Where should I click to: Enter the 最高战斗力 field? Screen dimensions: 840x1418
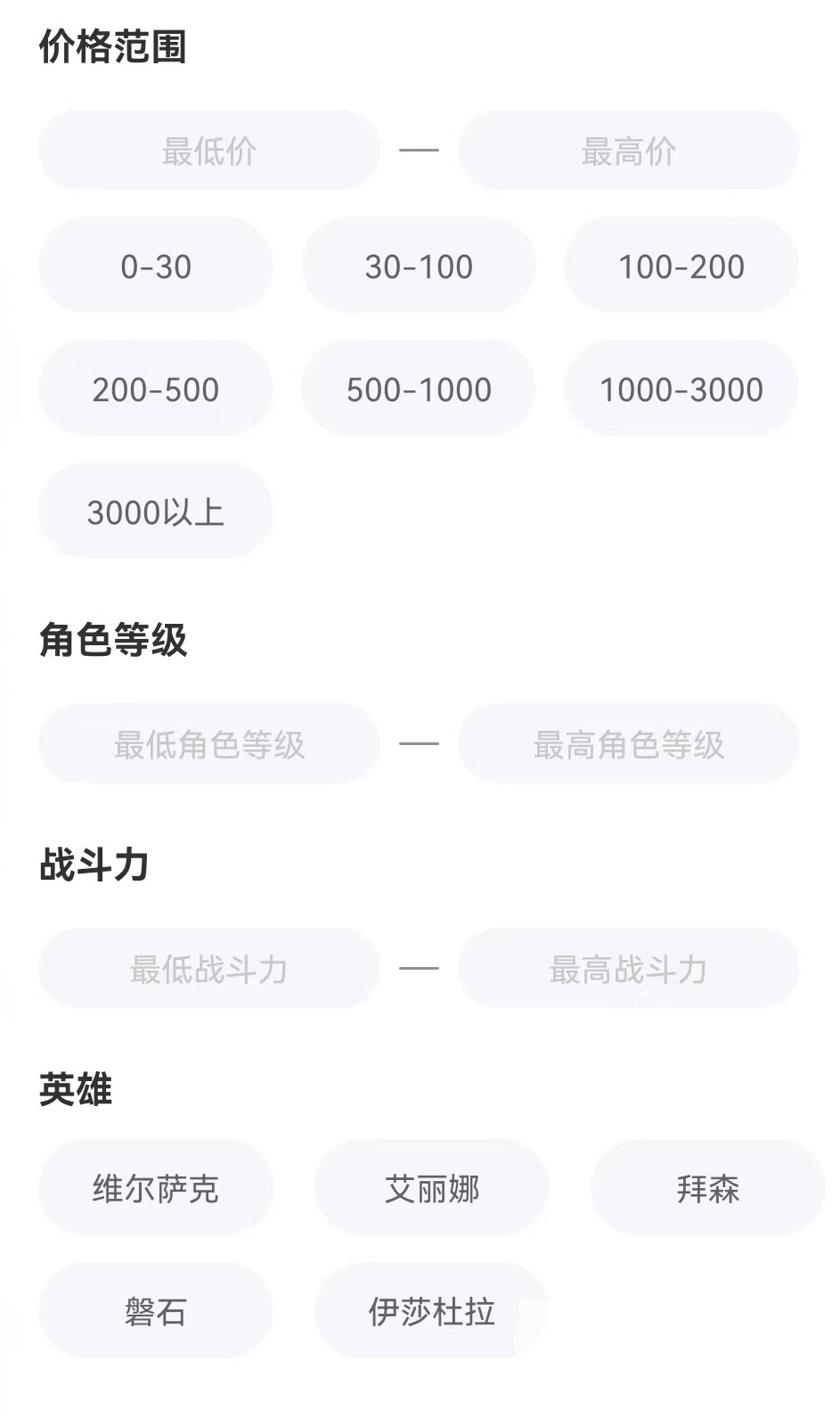click(x=628, y=968)
